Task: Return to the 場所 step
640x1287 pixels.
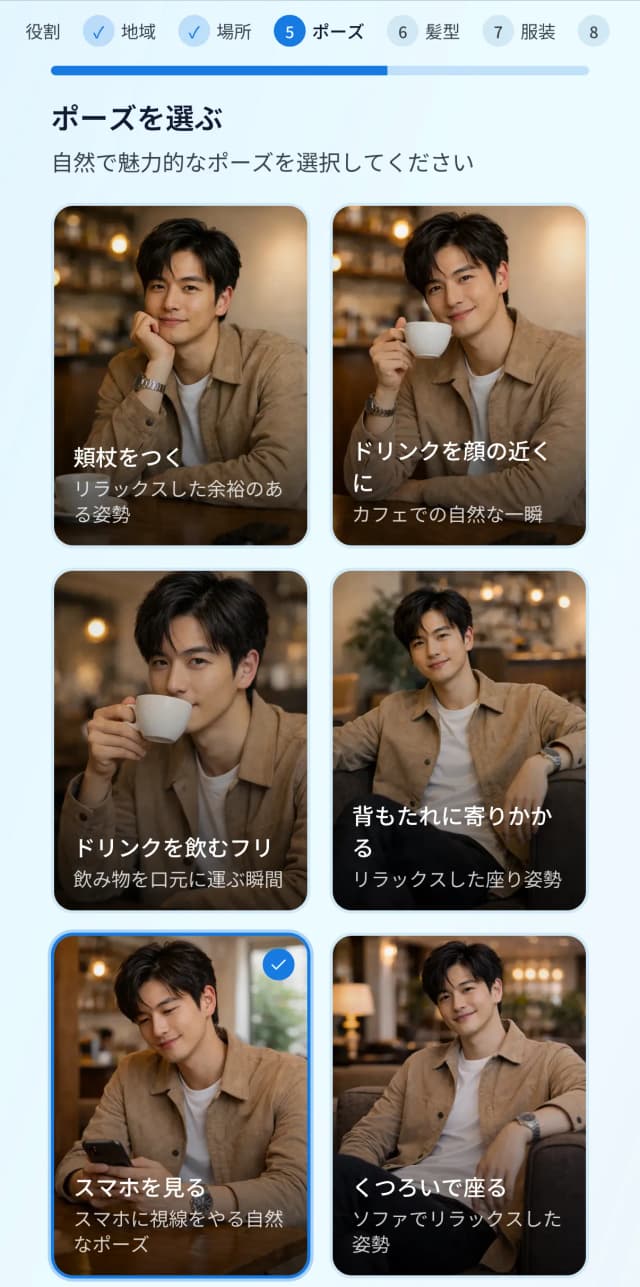Action: point(215,31)
